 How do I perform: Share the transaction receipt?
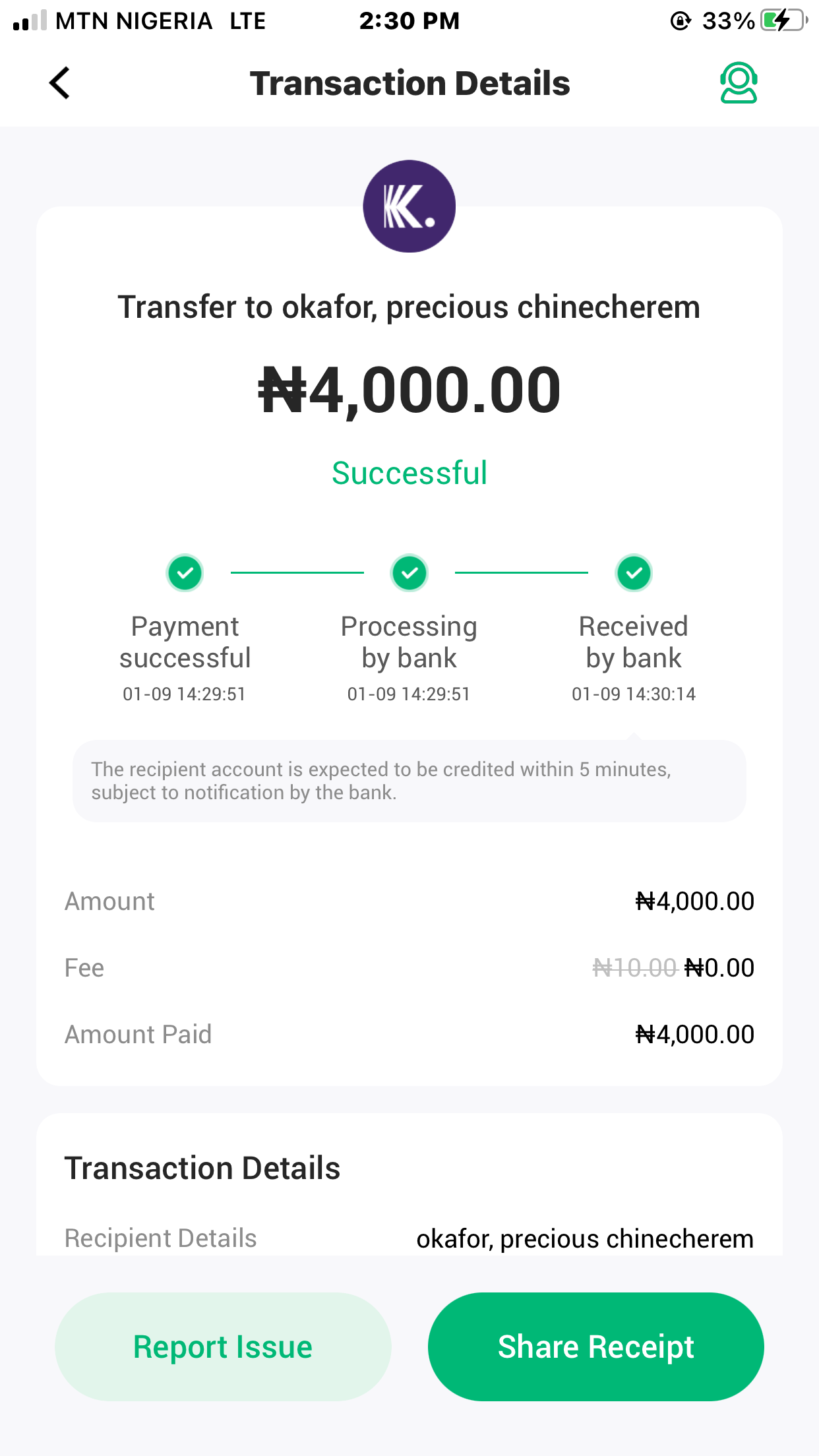coord(595,1347)
